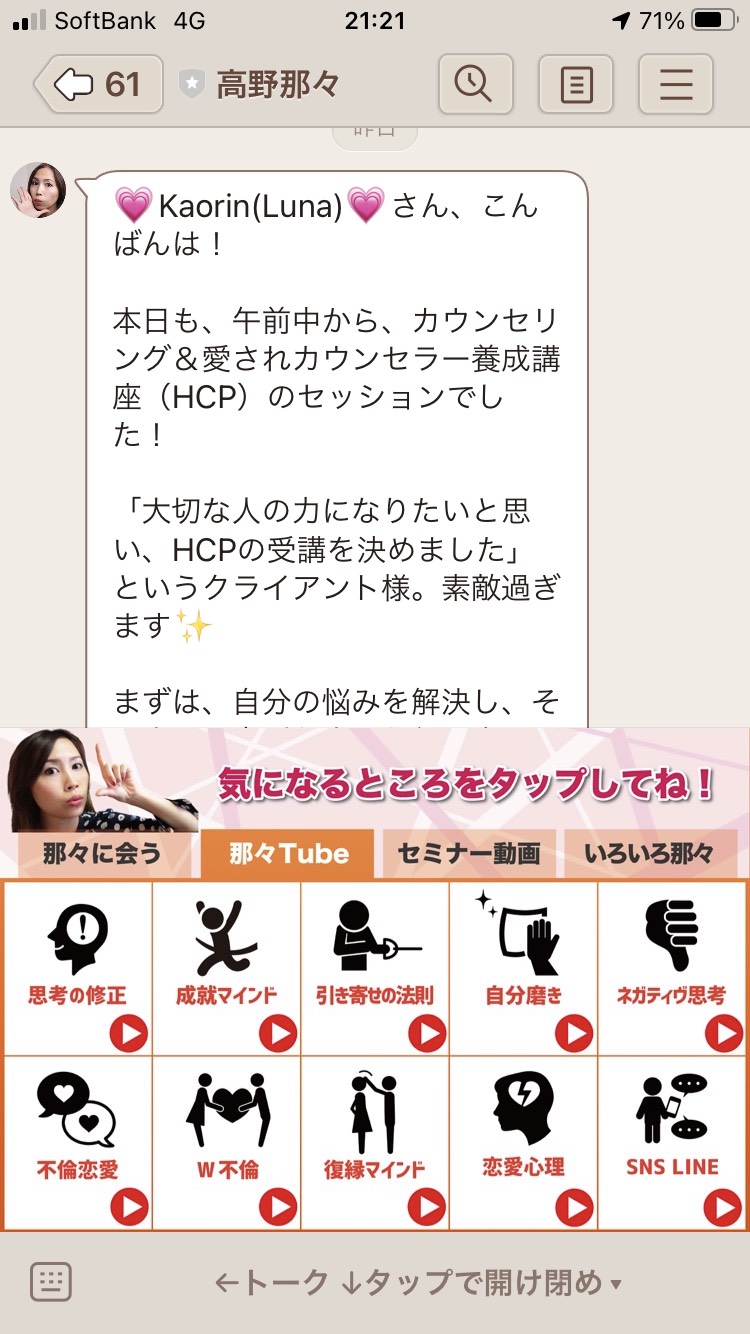
Task: Open the SNS LINE tile
Action: [672, 1143]
